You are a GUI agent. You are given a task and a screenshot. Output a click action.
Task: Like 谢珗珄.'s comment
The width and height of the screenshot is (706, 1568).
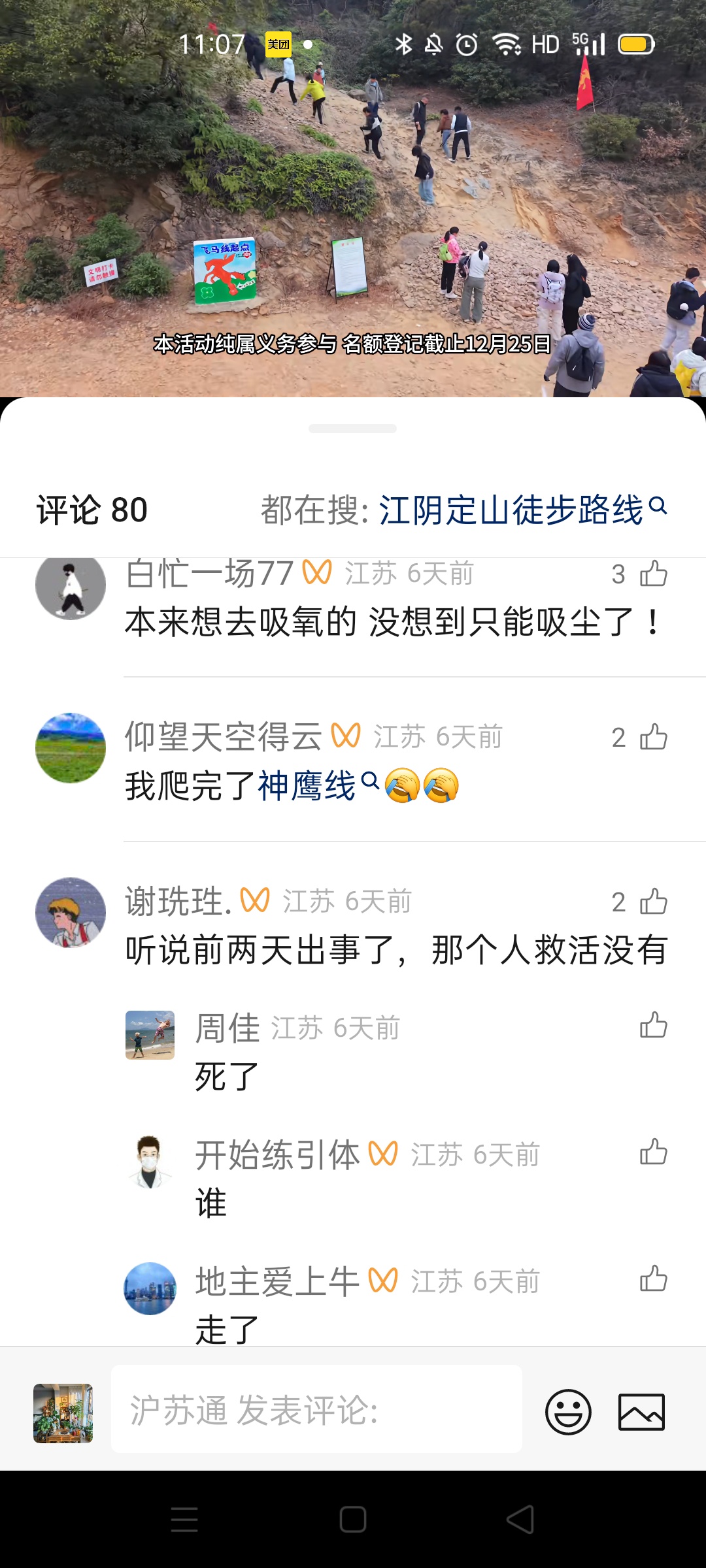coord(653,902)
